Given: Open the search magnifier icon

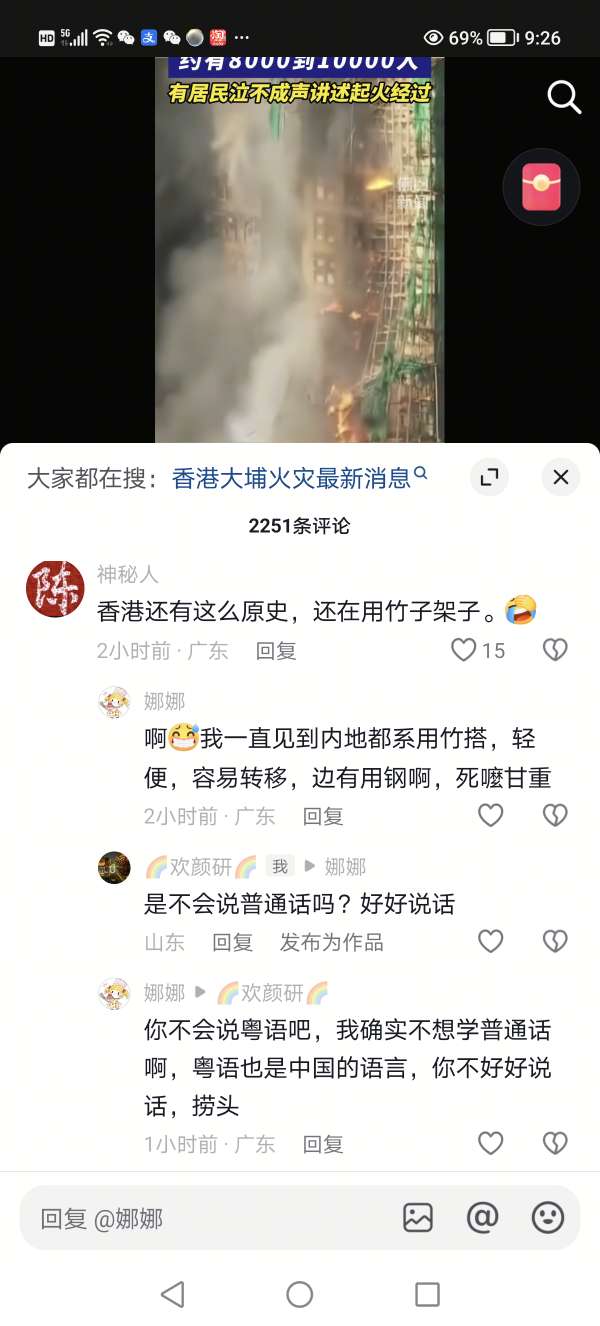Looking at the screenshot, I should [x=564, y=97].
